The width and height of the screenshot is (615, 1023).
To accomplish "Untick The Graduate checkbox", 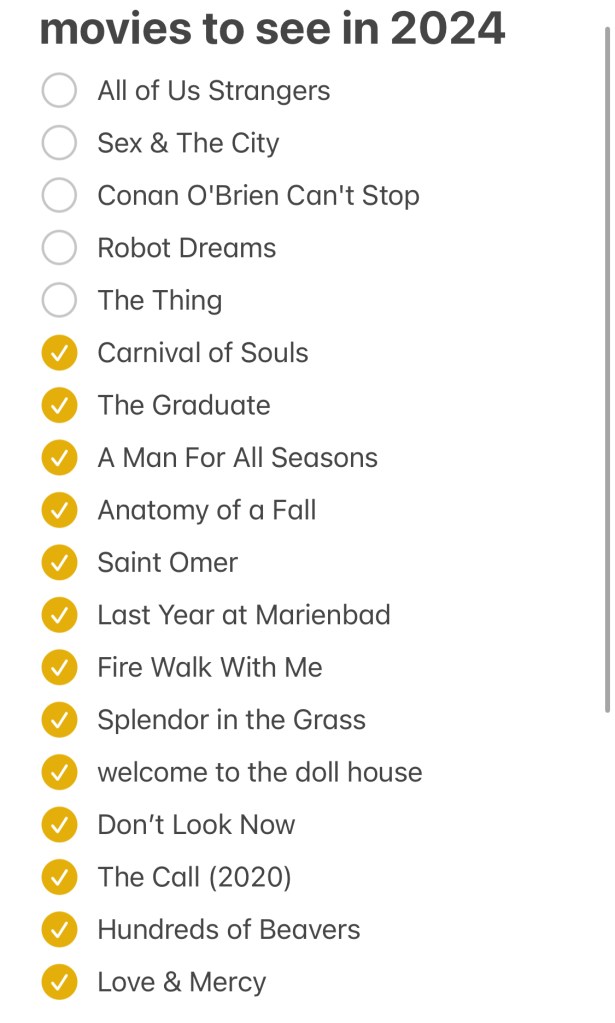I will (59, 405).
